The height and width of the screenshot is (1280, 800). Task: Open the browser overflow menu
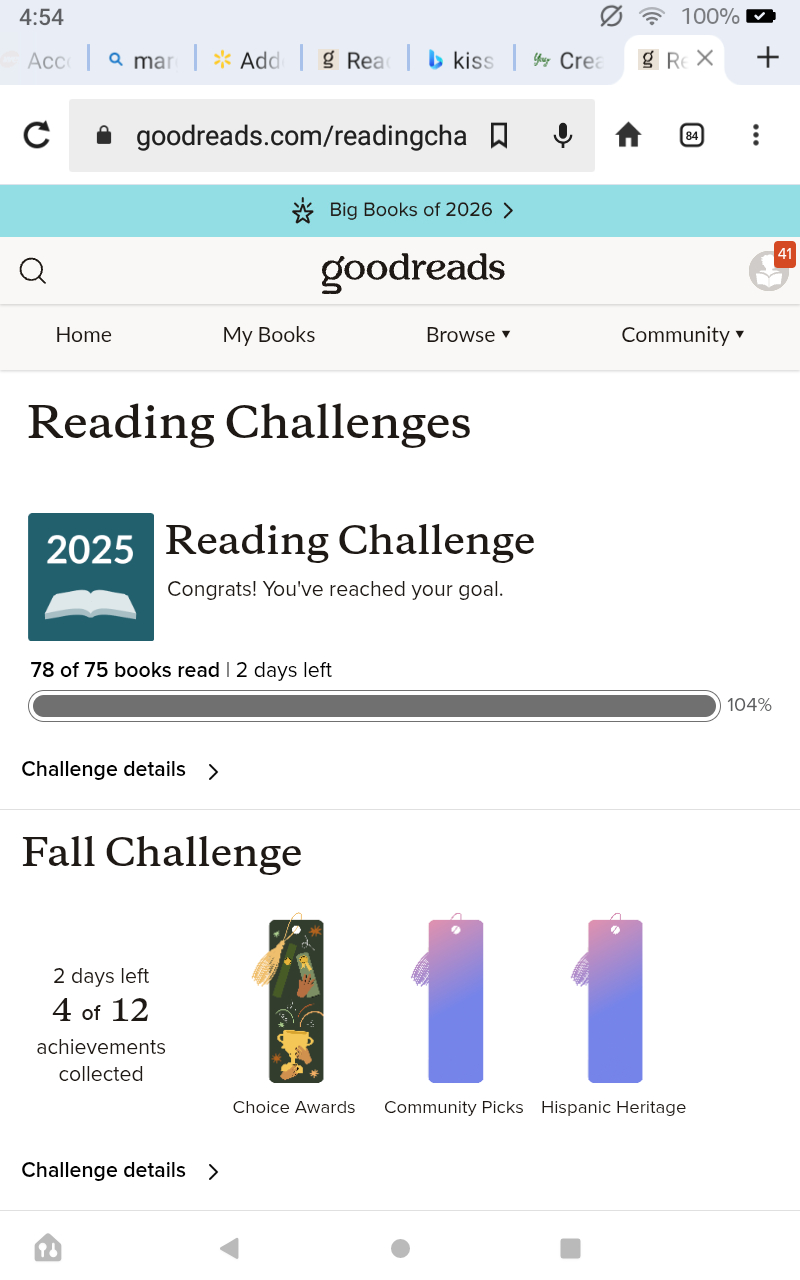(756, 135)
